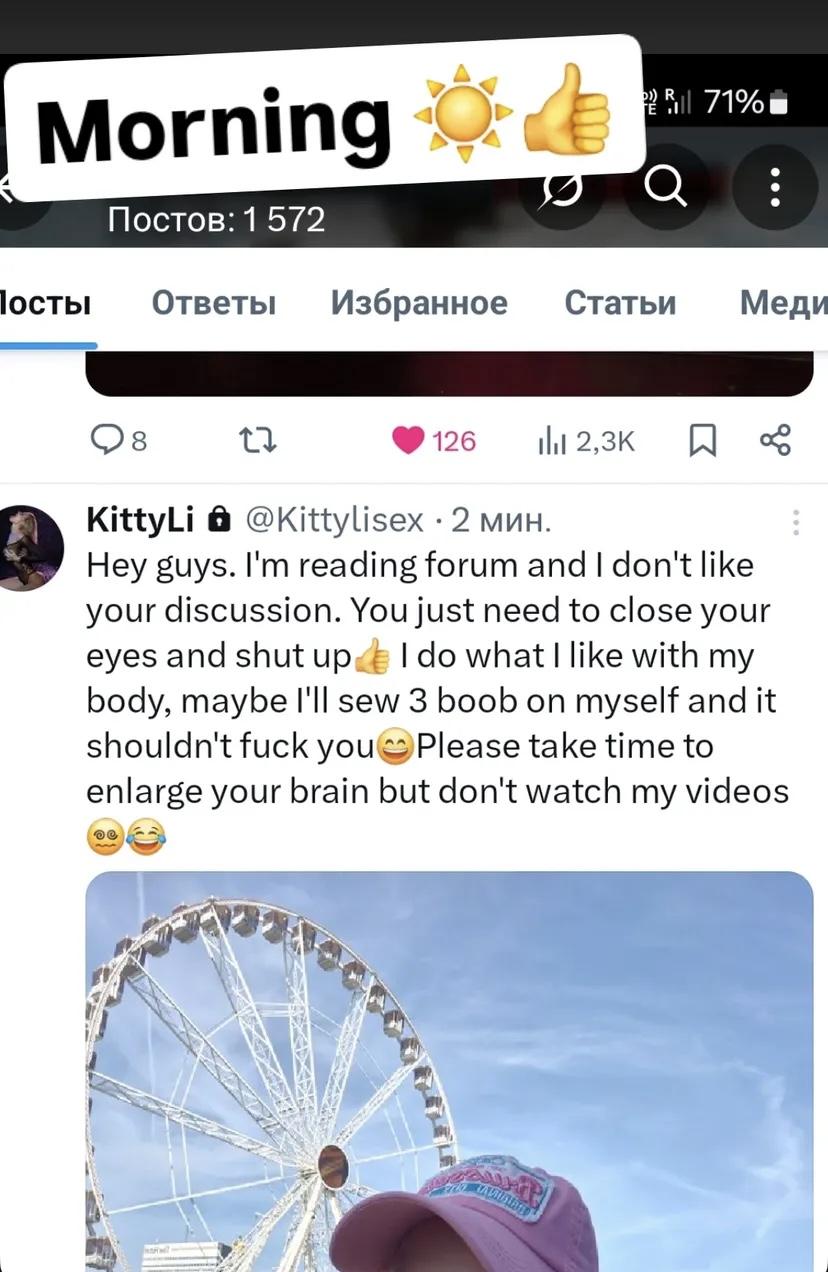Viewport: 828px width, 1272px height.
Task: Switch to the Статьи tab
Action: point(619,302)
